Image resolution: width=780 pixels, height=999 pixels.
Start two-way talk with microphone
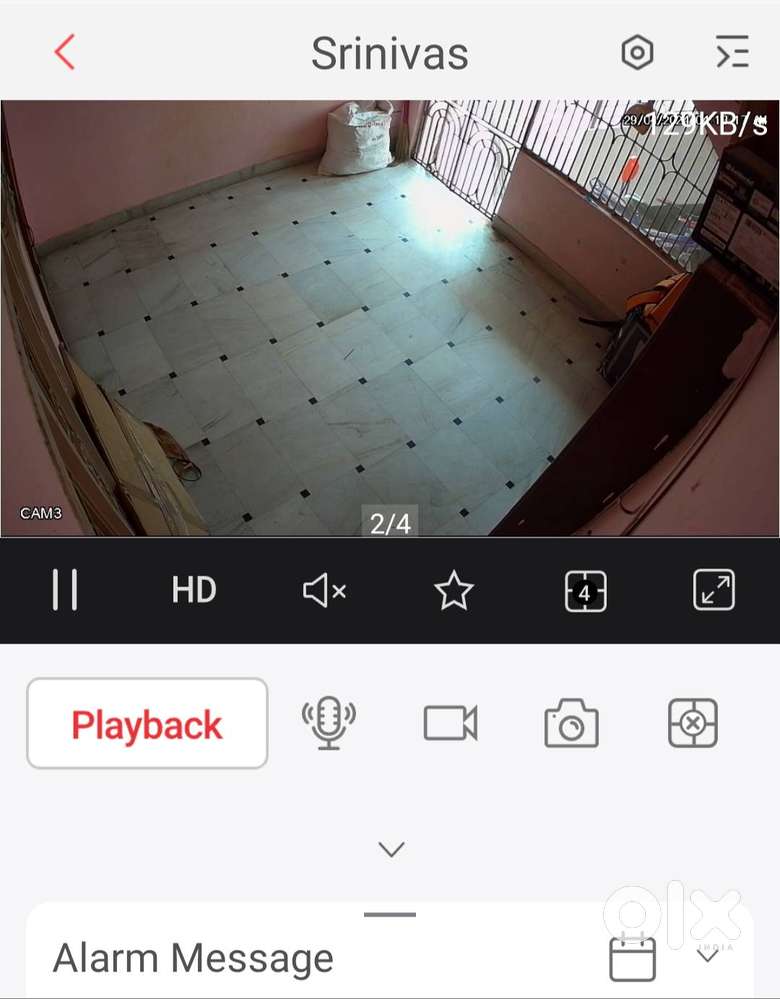click(x=328, y=724)
